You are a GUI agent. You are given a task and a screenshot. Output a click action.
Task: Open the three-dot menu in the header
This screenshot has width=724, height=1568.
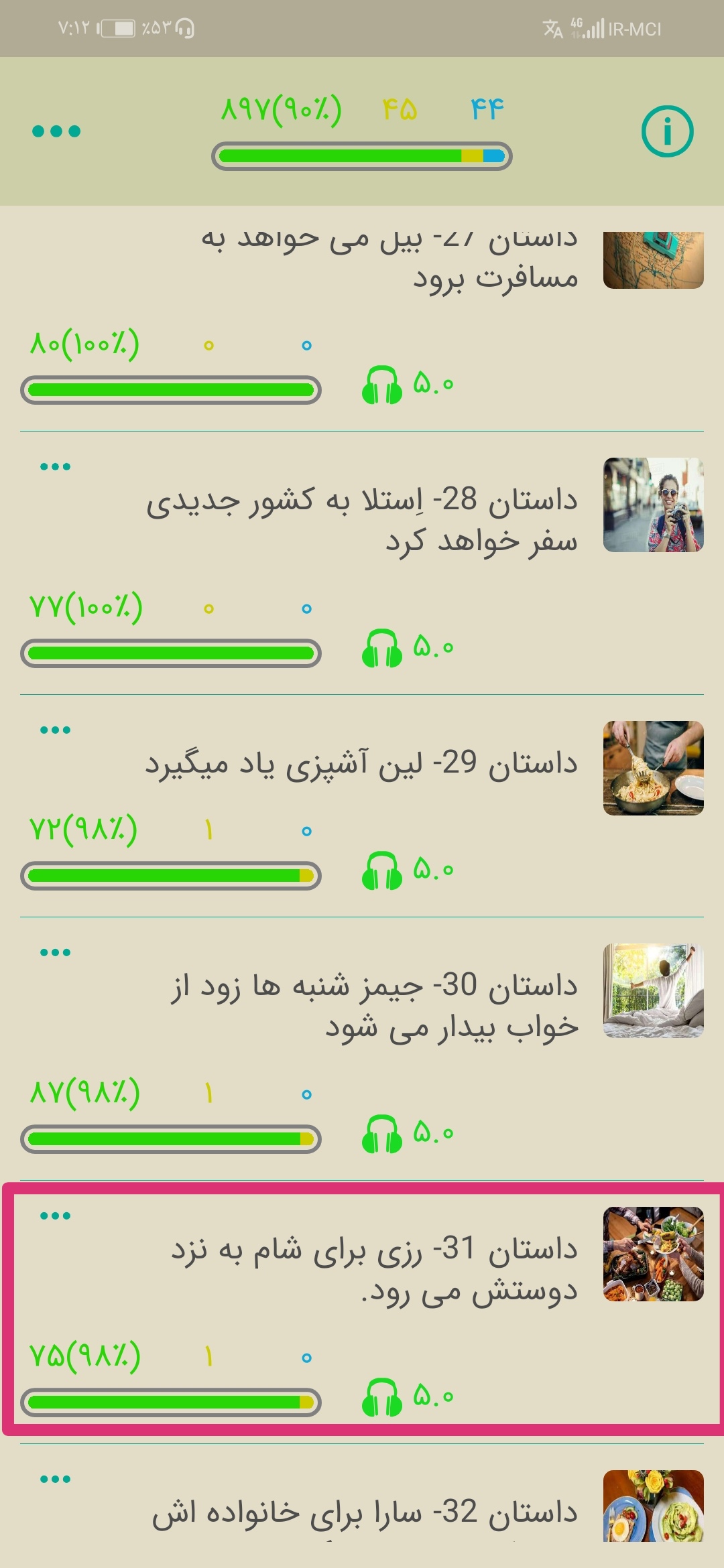56,131
